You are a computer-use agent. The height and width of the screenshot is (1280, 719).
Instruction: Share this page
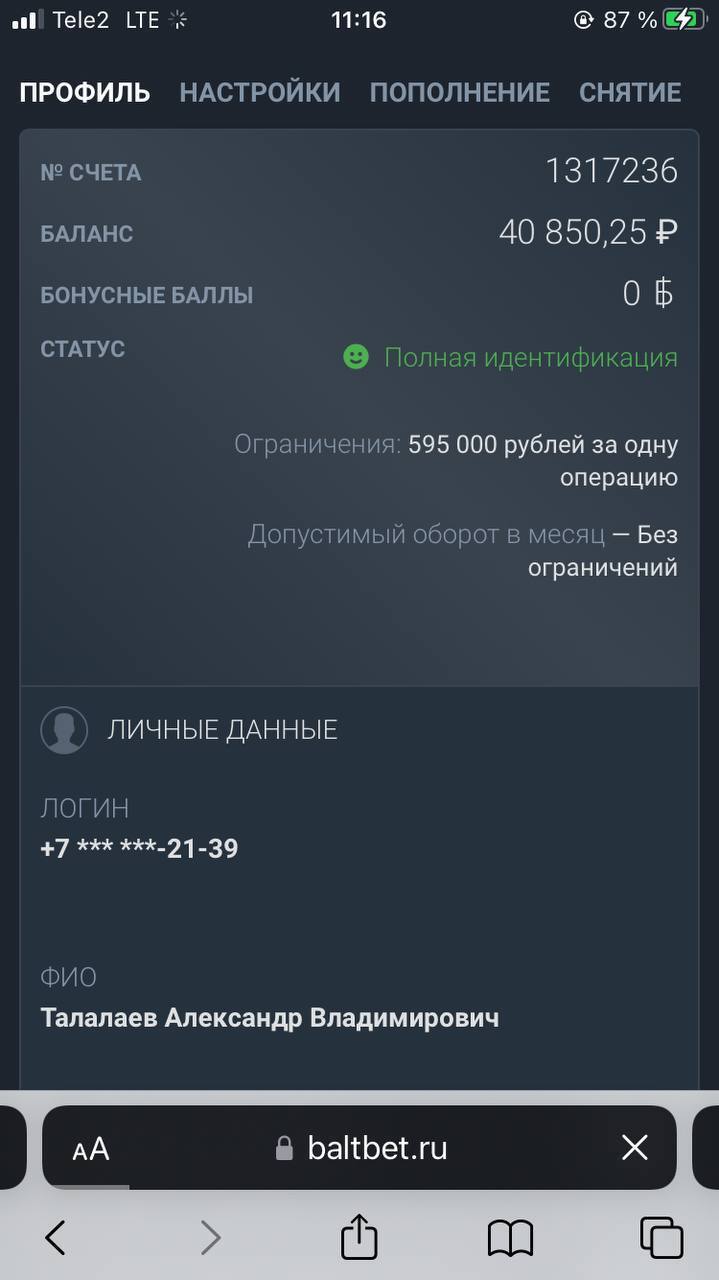click(x=359, y=1238)
